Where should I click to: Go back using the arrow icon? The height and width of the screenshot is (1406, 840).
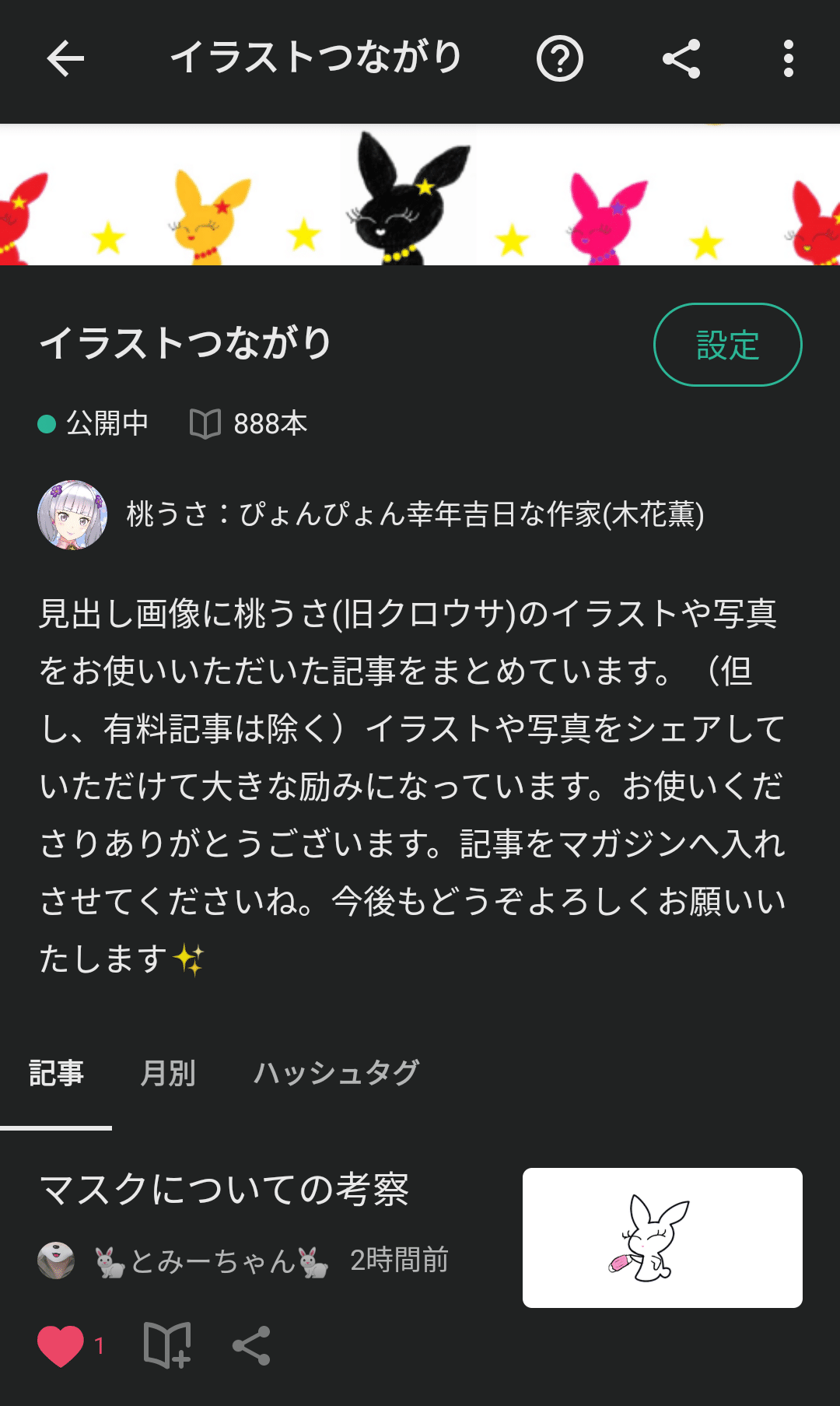[65, 59]
